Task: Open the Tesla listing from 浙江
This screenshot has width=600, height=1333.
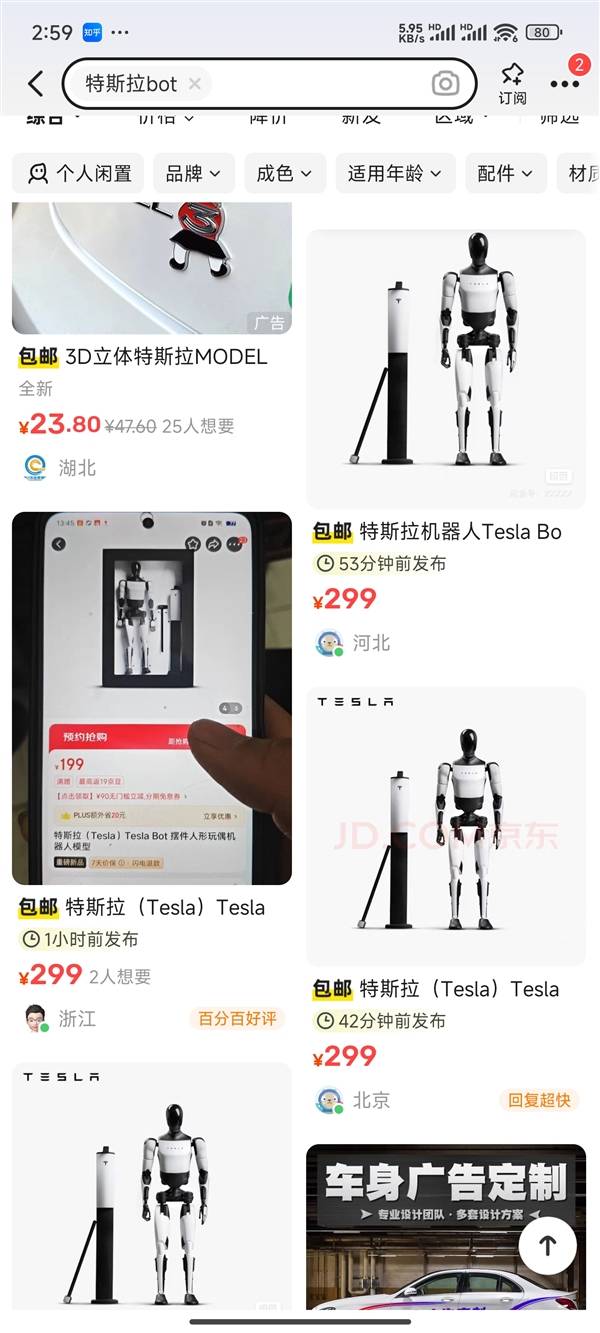Action: pyautogui.click(x=152, y=700)
